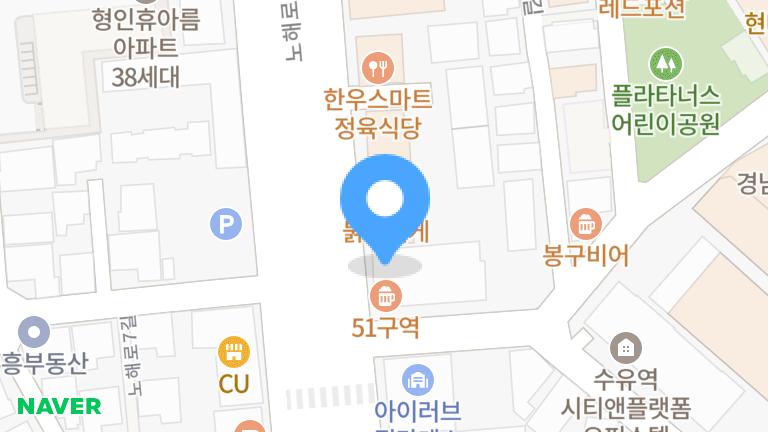The image size is (768, 432).
Task: Open the 아이러브 marker
Action: coord(418,380)
